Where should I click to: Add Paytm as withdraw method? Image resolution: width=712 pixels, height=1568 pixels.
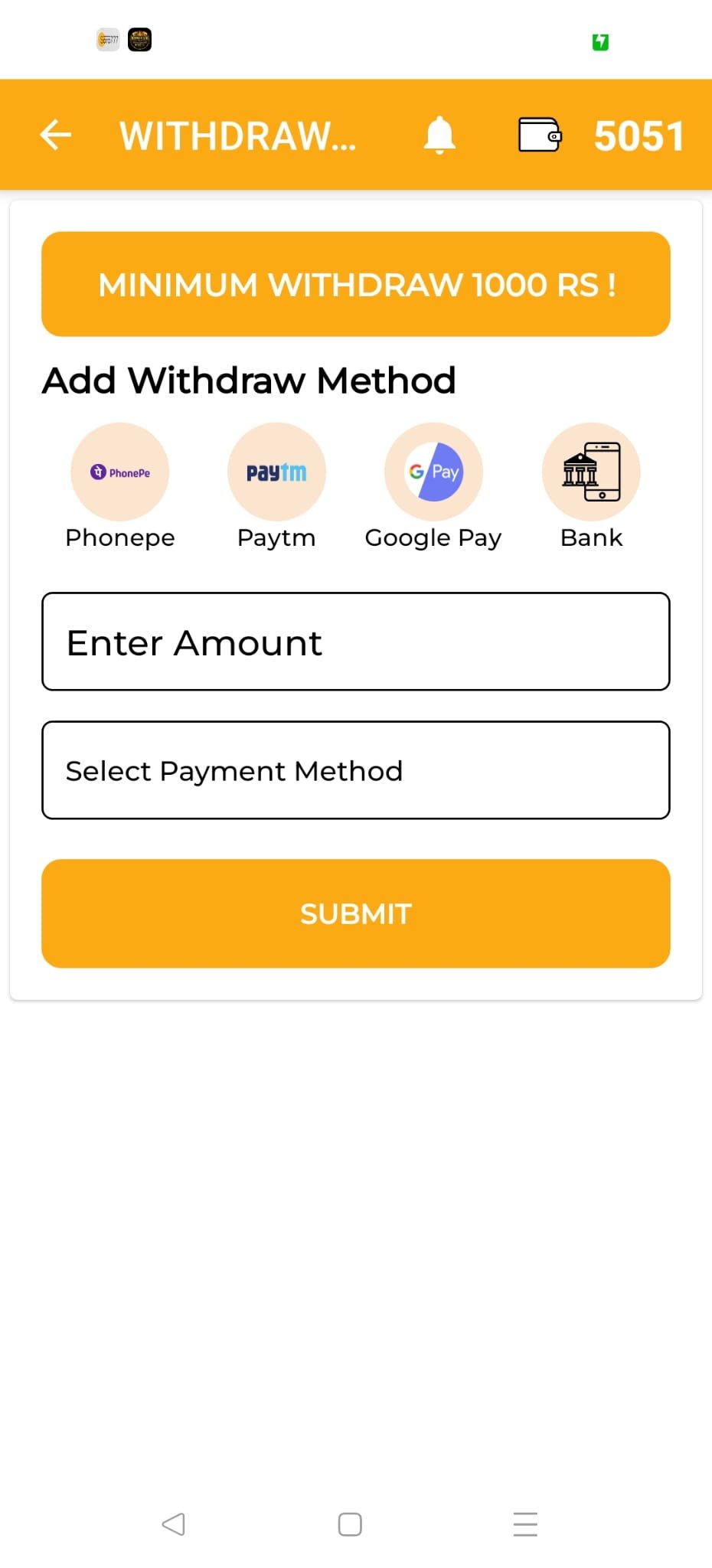tap(276, 472)
